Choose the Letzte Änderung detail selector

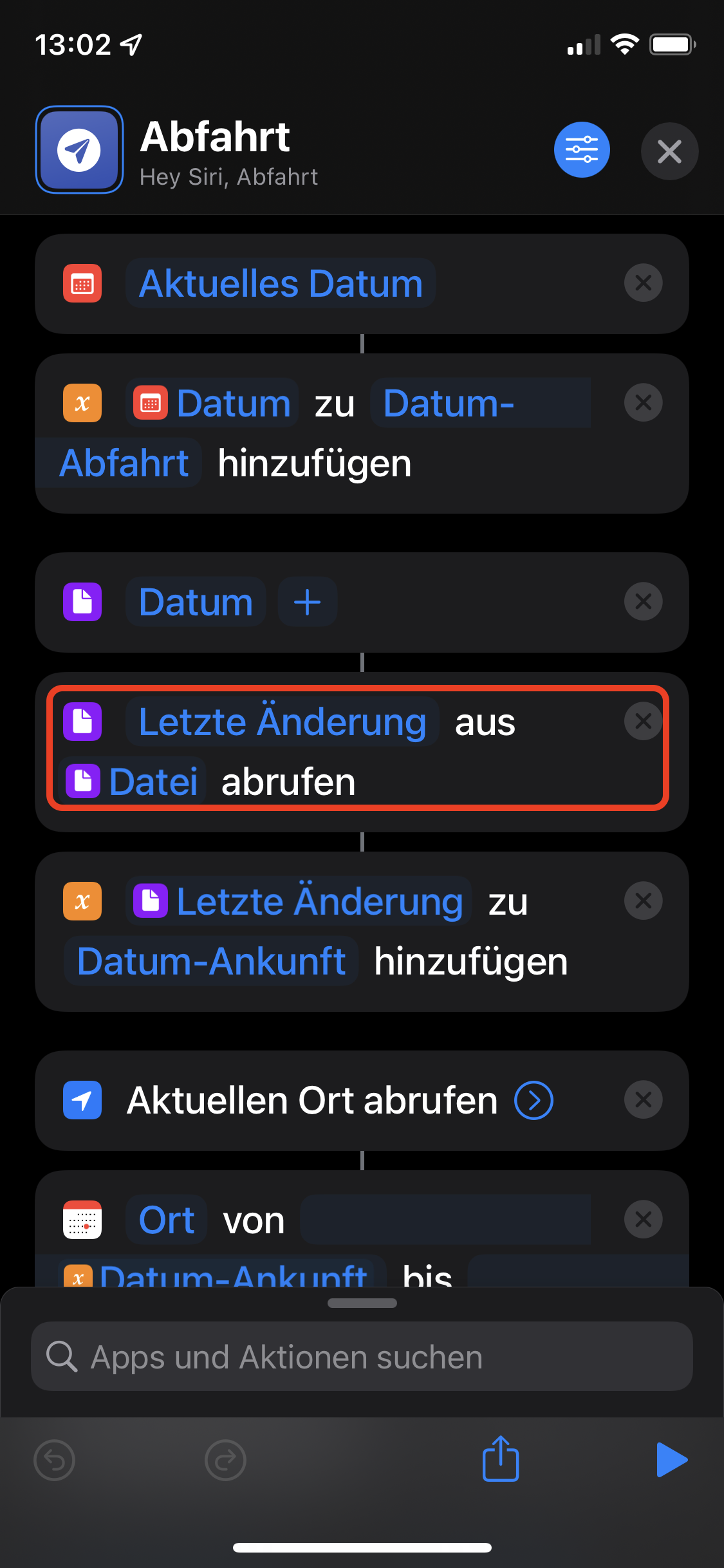point(282,722)
